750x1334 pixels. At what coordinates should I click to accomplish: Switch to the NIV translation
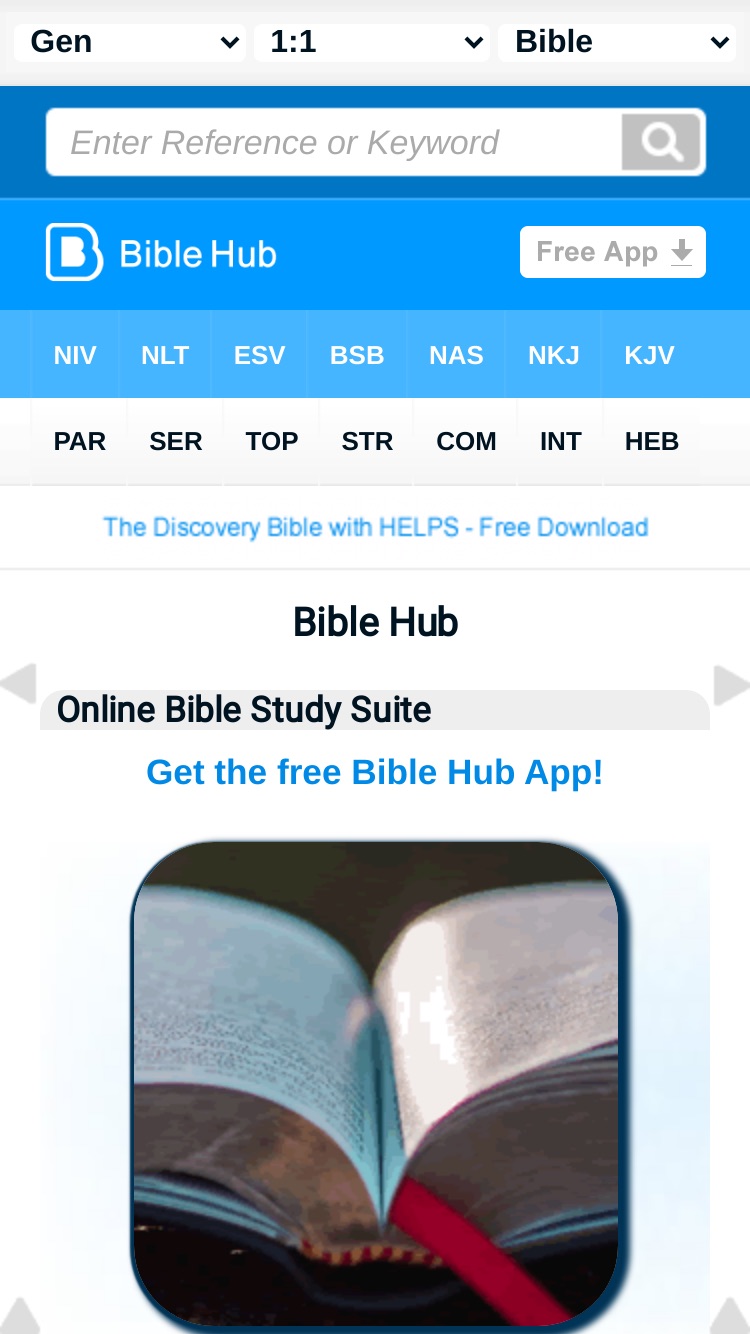click(75, 355)
